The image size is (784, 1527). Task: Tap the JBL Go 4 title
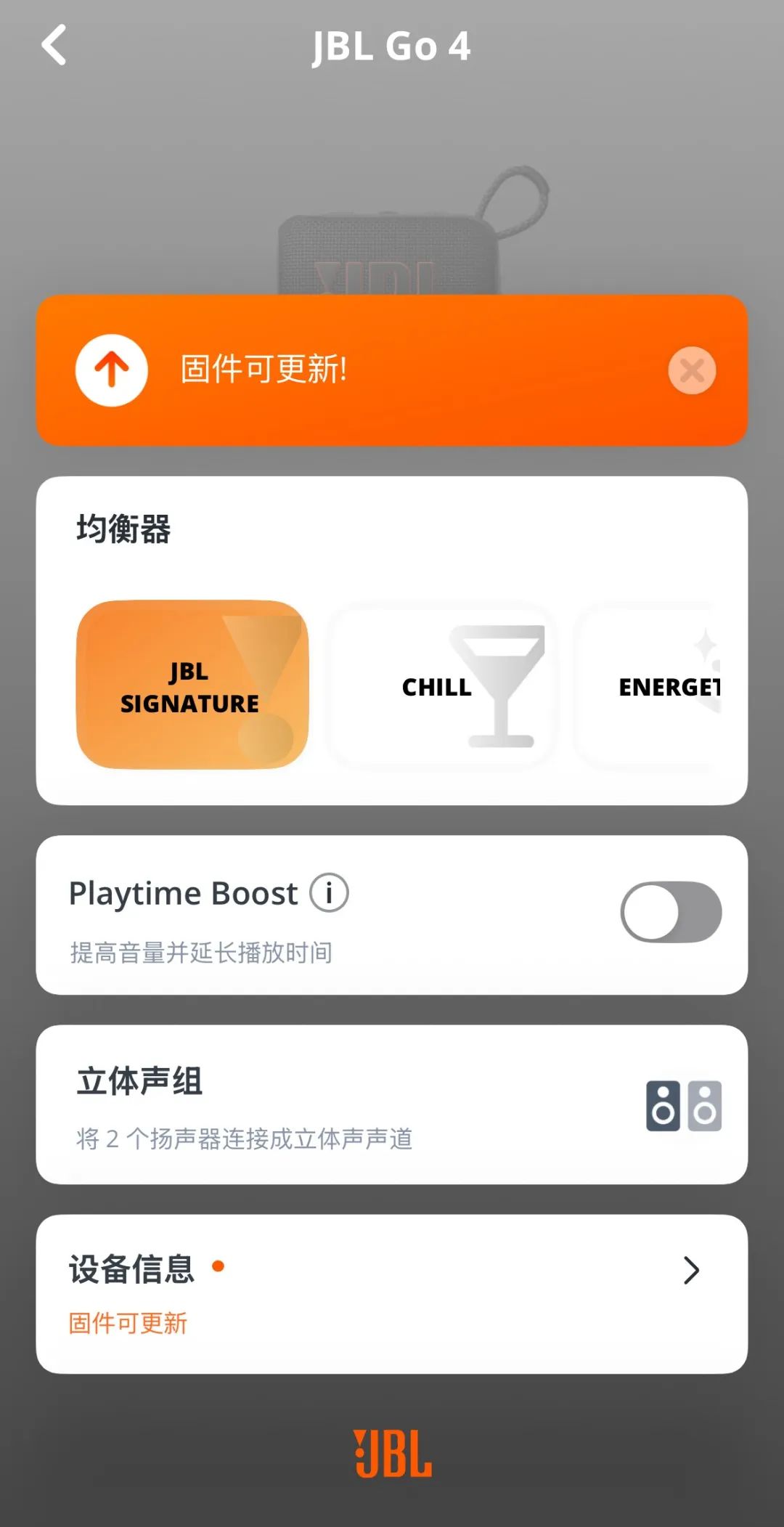click(x=392, y=45)
